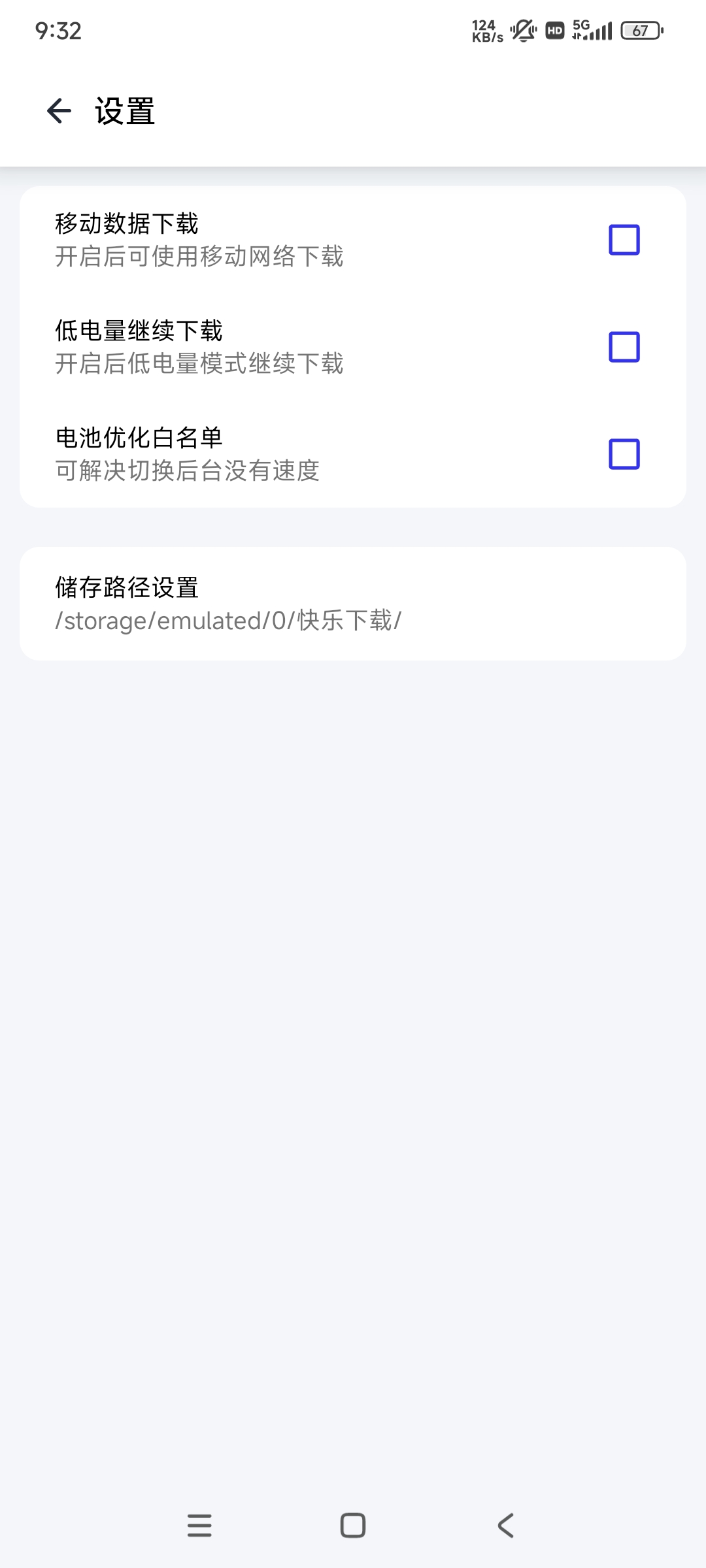The height and width of the screenshot is (1568, 706).
Task: Check the 低电量继续下载 option
Action: (624, 347)
